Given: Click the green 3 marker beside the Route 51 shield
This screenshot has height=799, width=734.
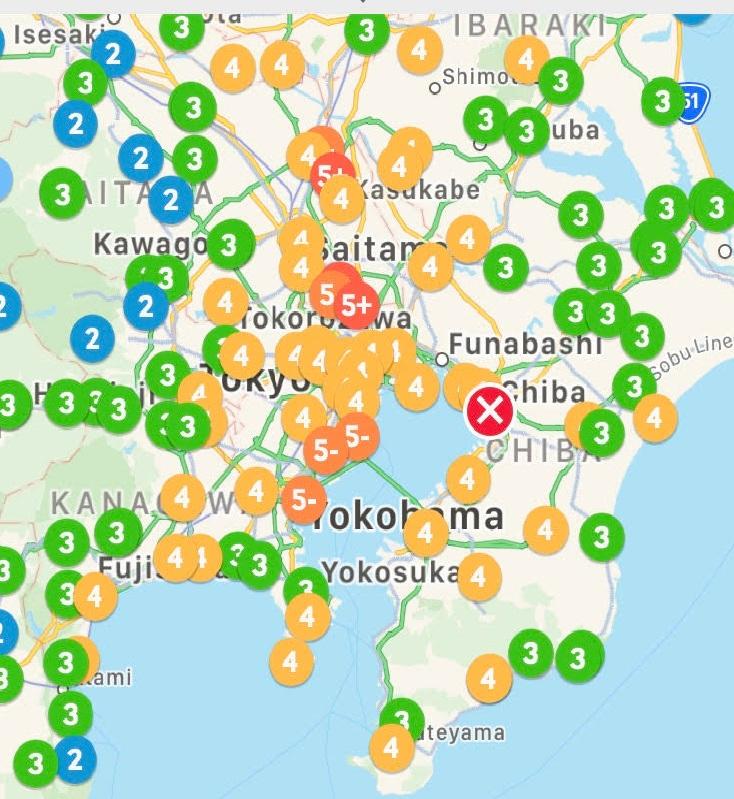Looking at the screenshot, I should [x=659, y=100].
